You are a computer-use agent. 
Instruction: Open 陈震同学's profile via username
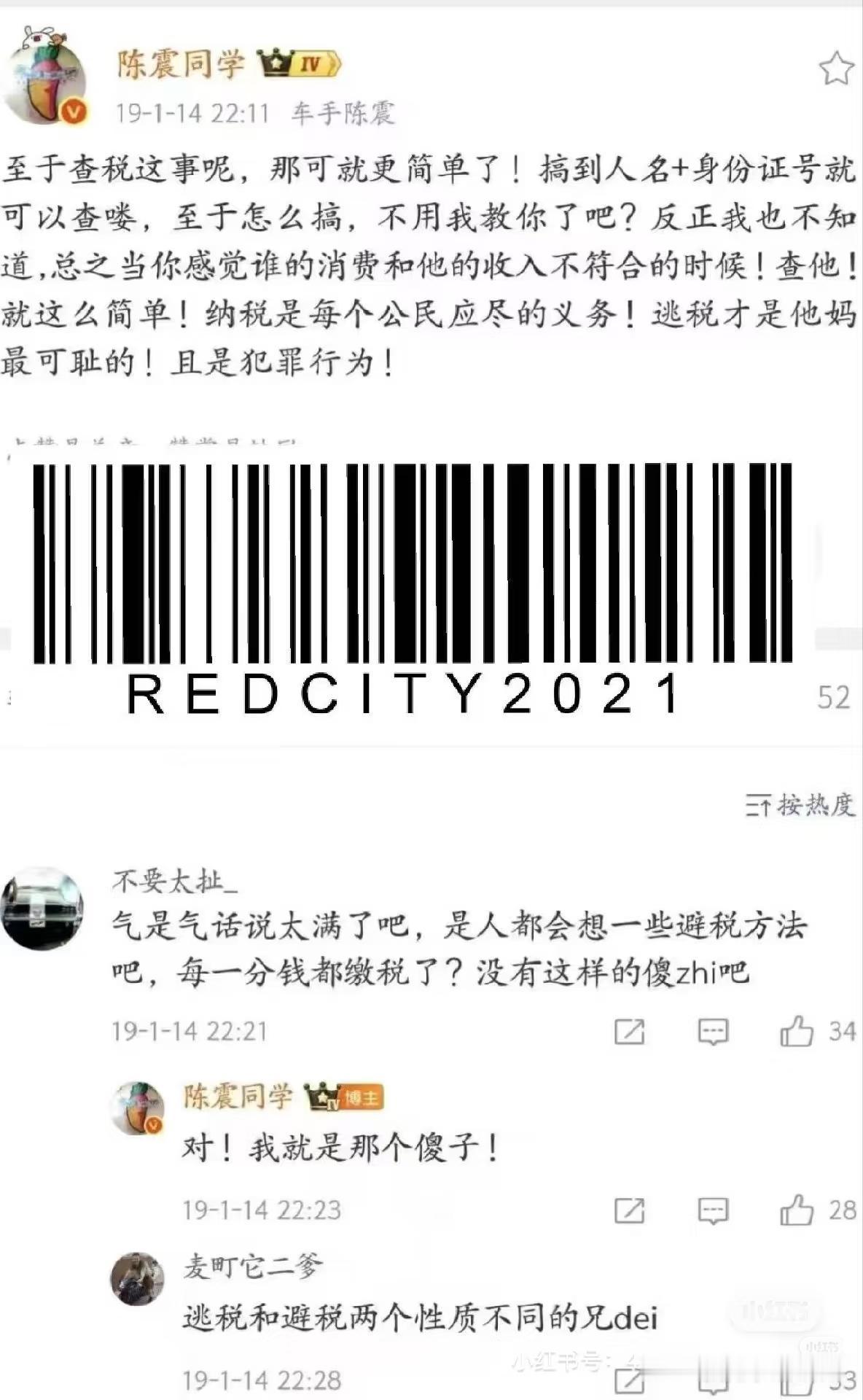click(182, 64)
